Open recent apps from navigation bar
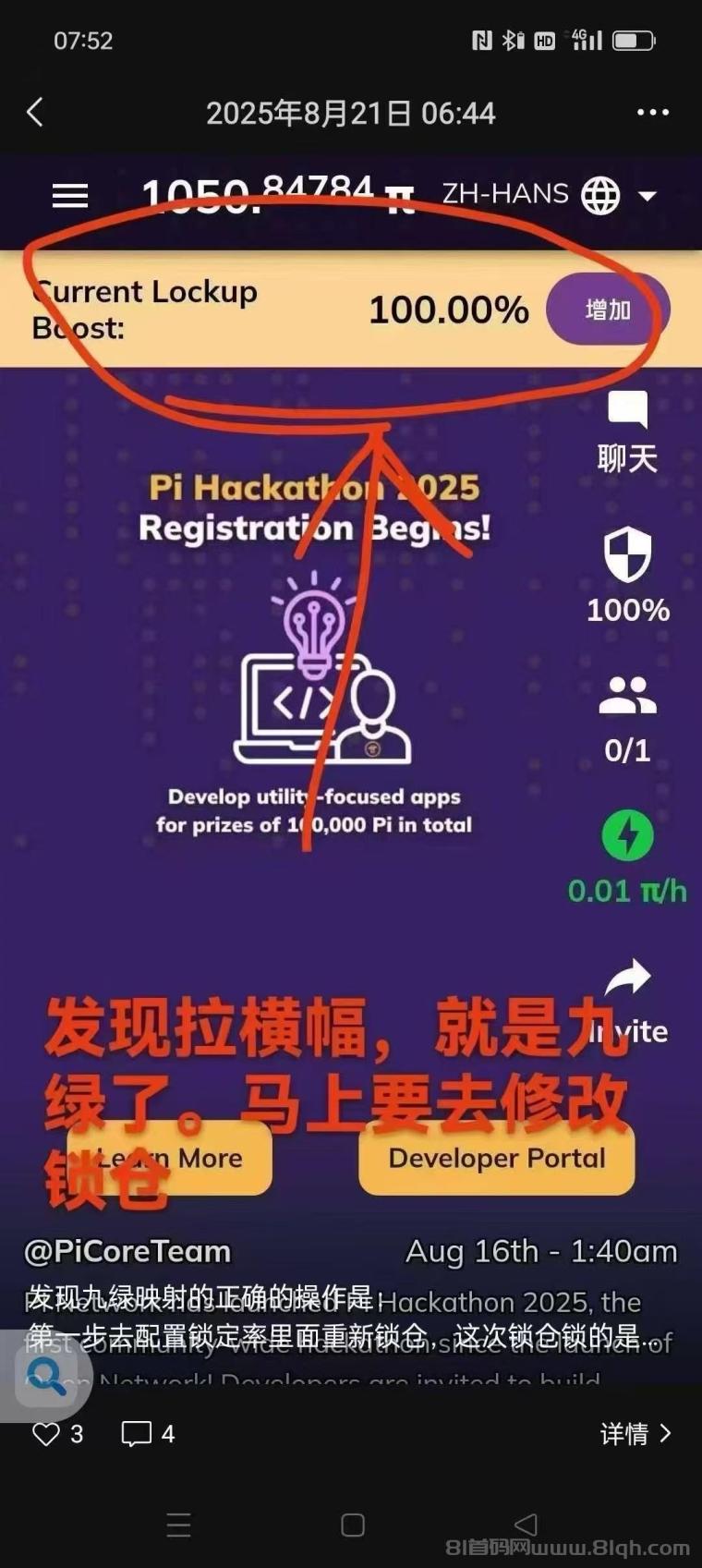The width and height of the screenshot is (702, 1568). coord(178,1525)
